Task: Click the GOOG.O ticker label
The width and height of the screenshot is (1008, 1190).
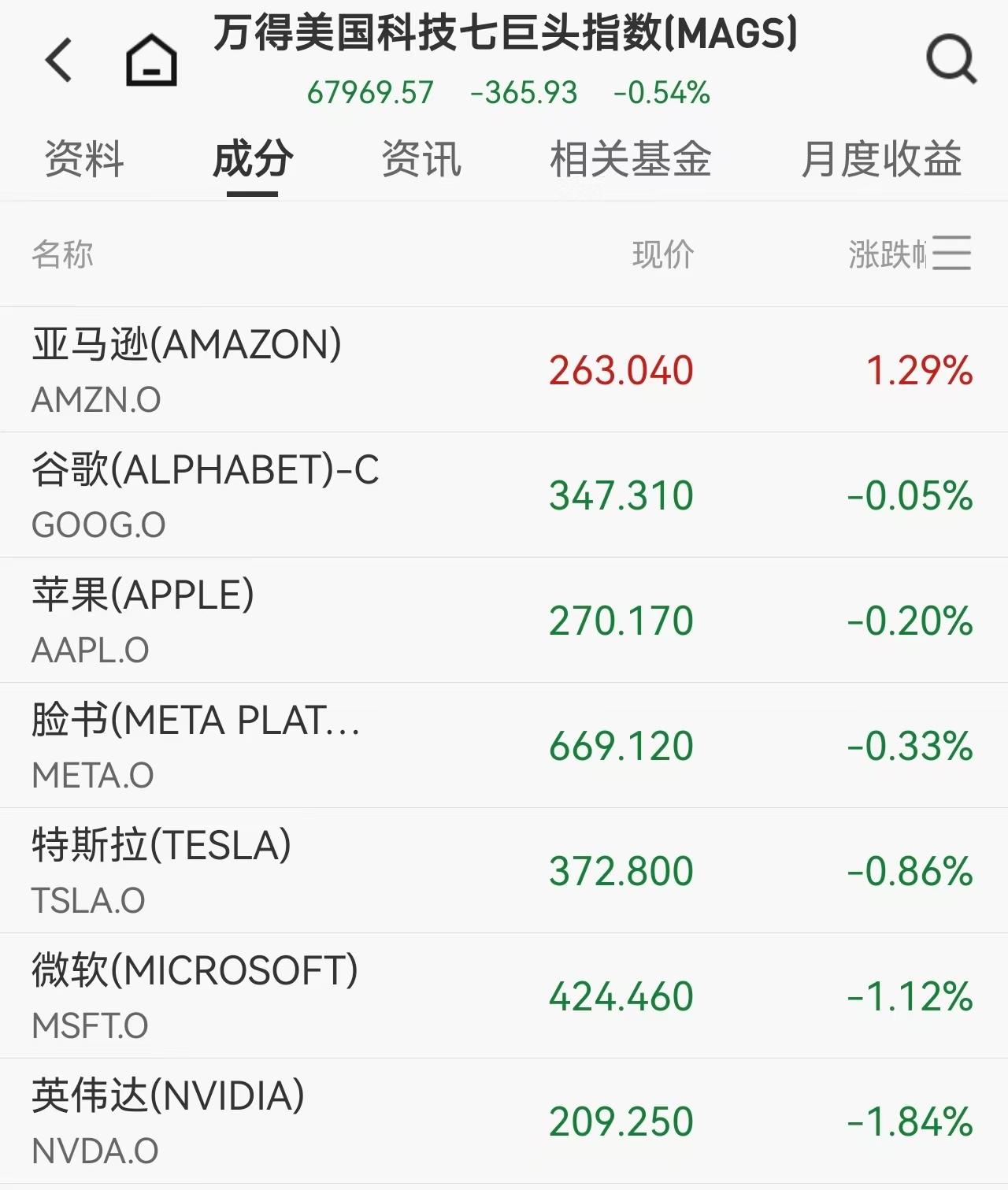Action: click(98, 522)
